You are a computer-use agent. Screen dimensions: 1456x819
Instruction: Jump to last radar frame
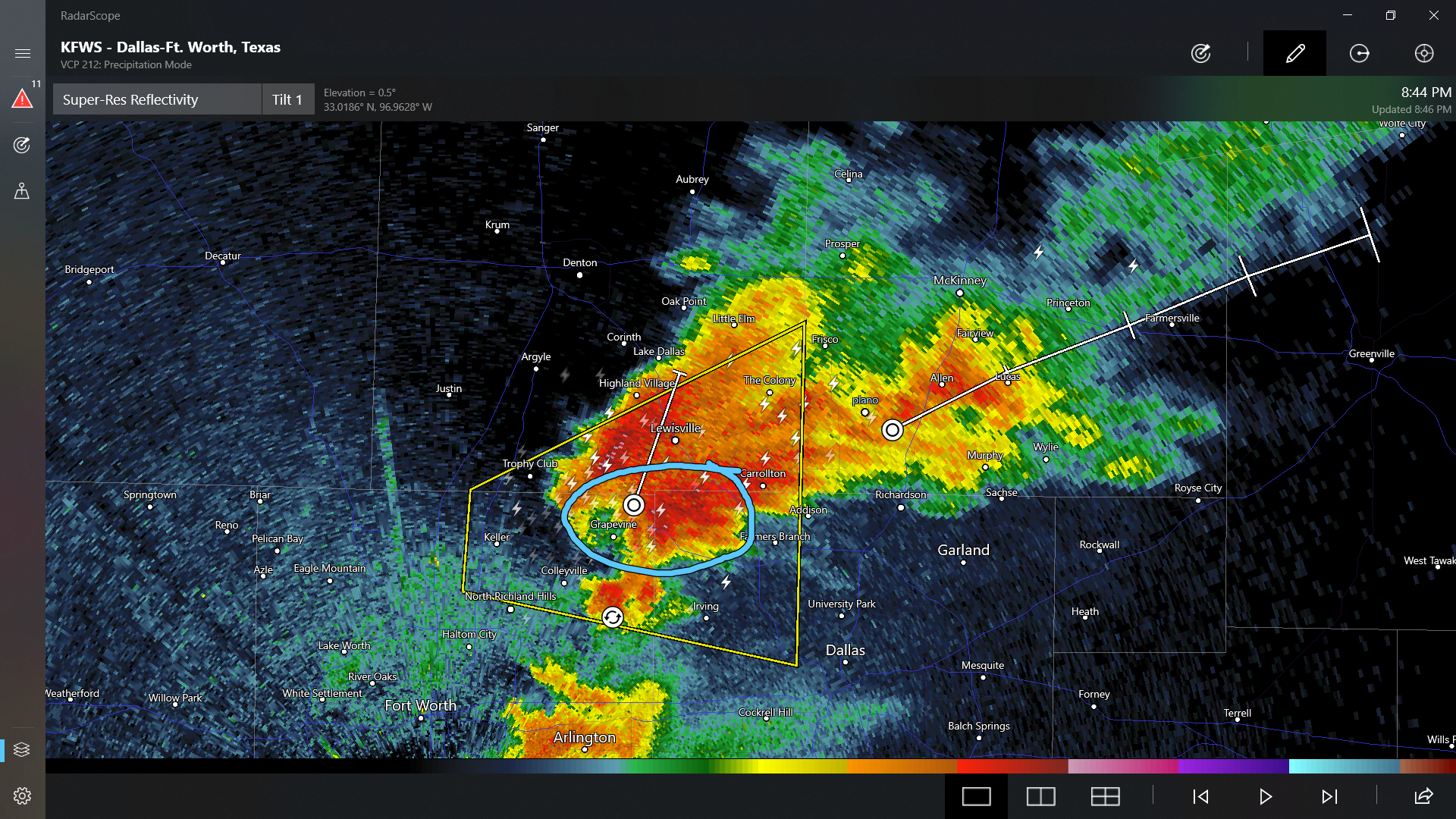point(1329,796)
